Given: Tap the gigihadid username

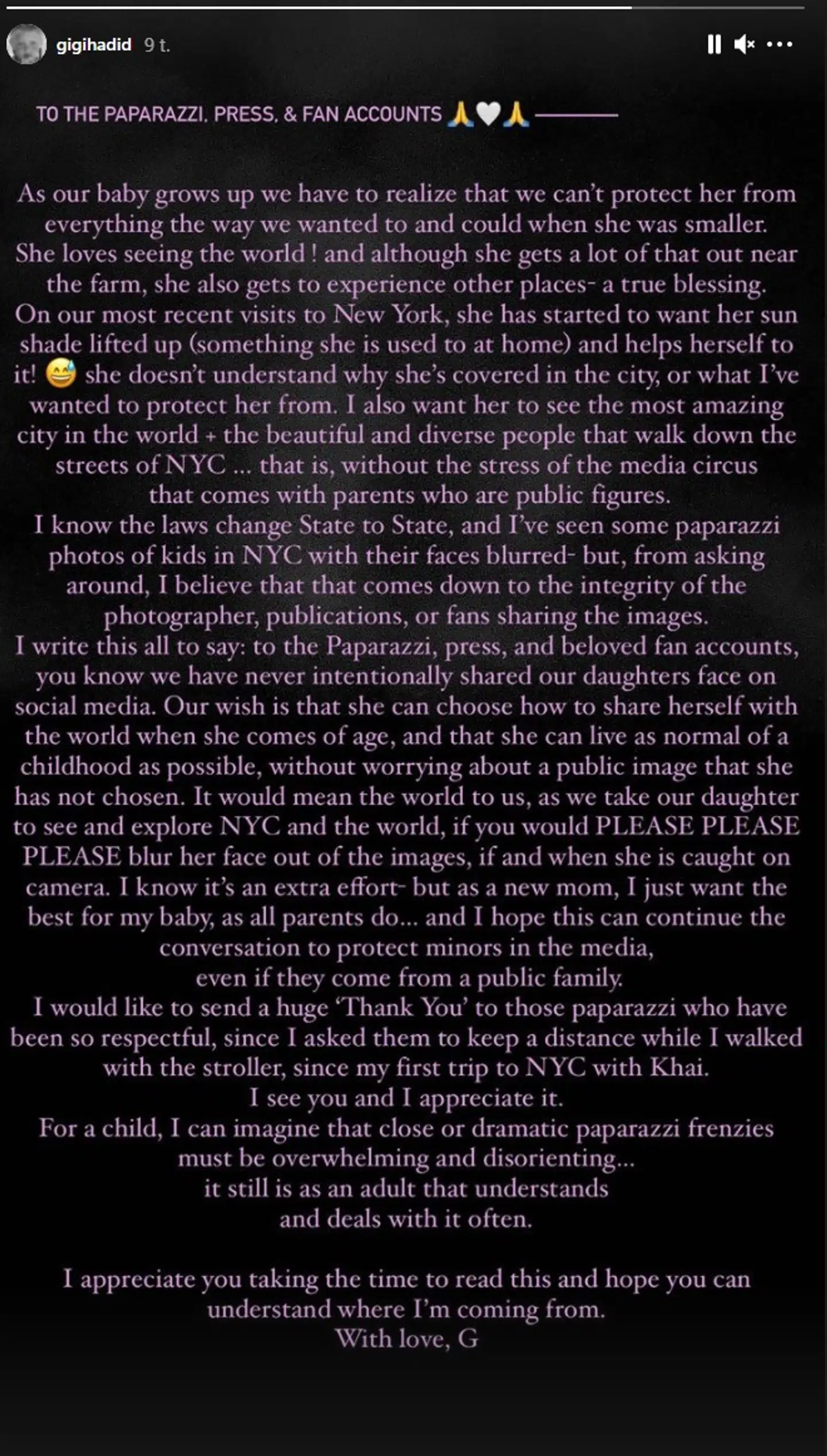Looking at the screenshot, I should [94, 45].
